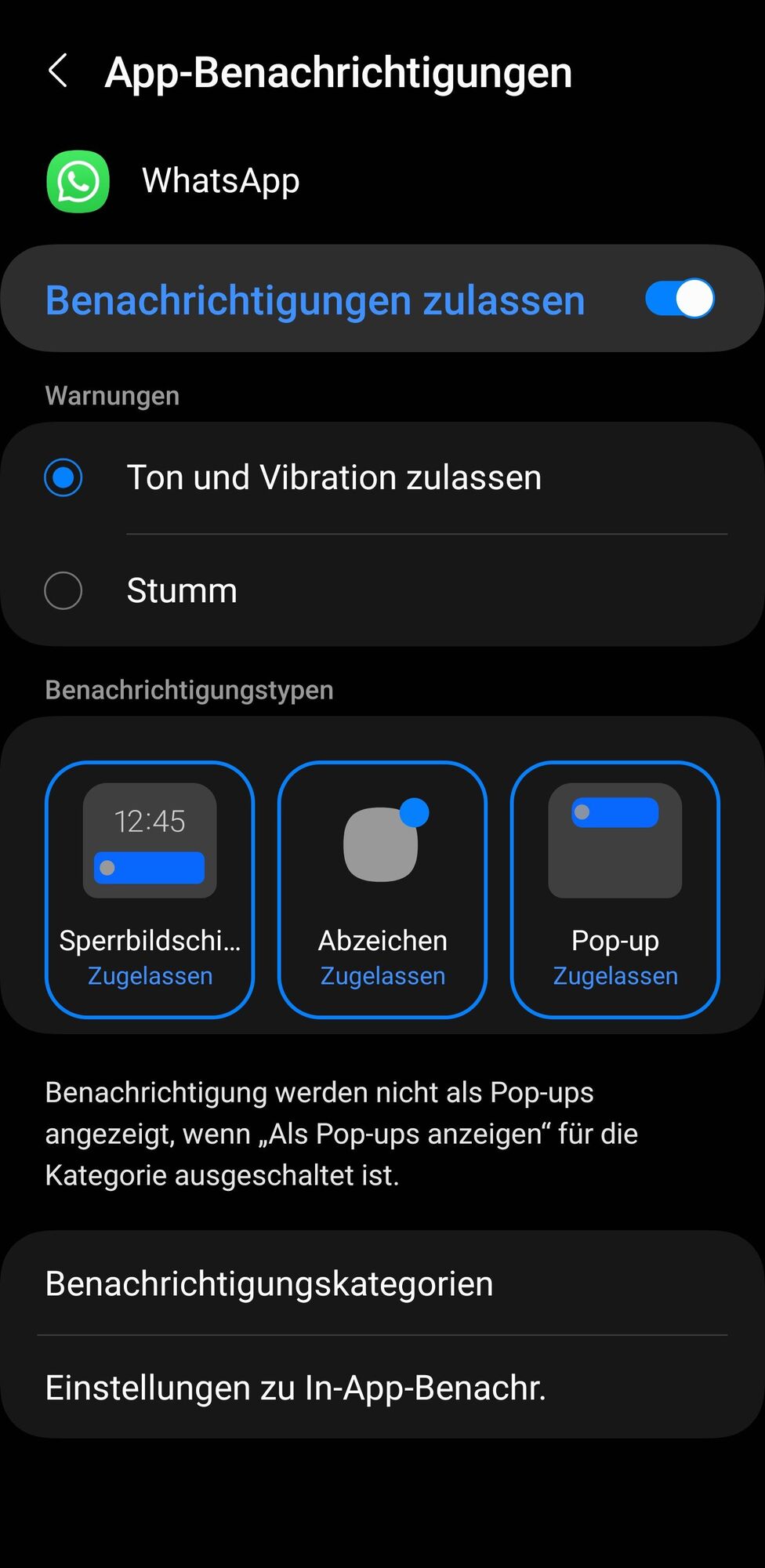Open Einstellungen zu In-App-Benachr.
765x1568 pixels.
tap(382, 1388)
